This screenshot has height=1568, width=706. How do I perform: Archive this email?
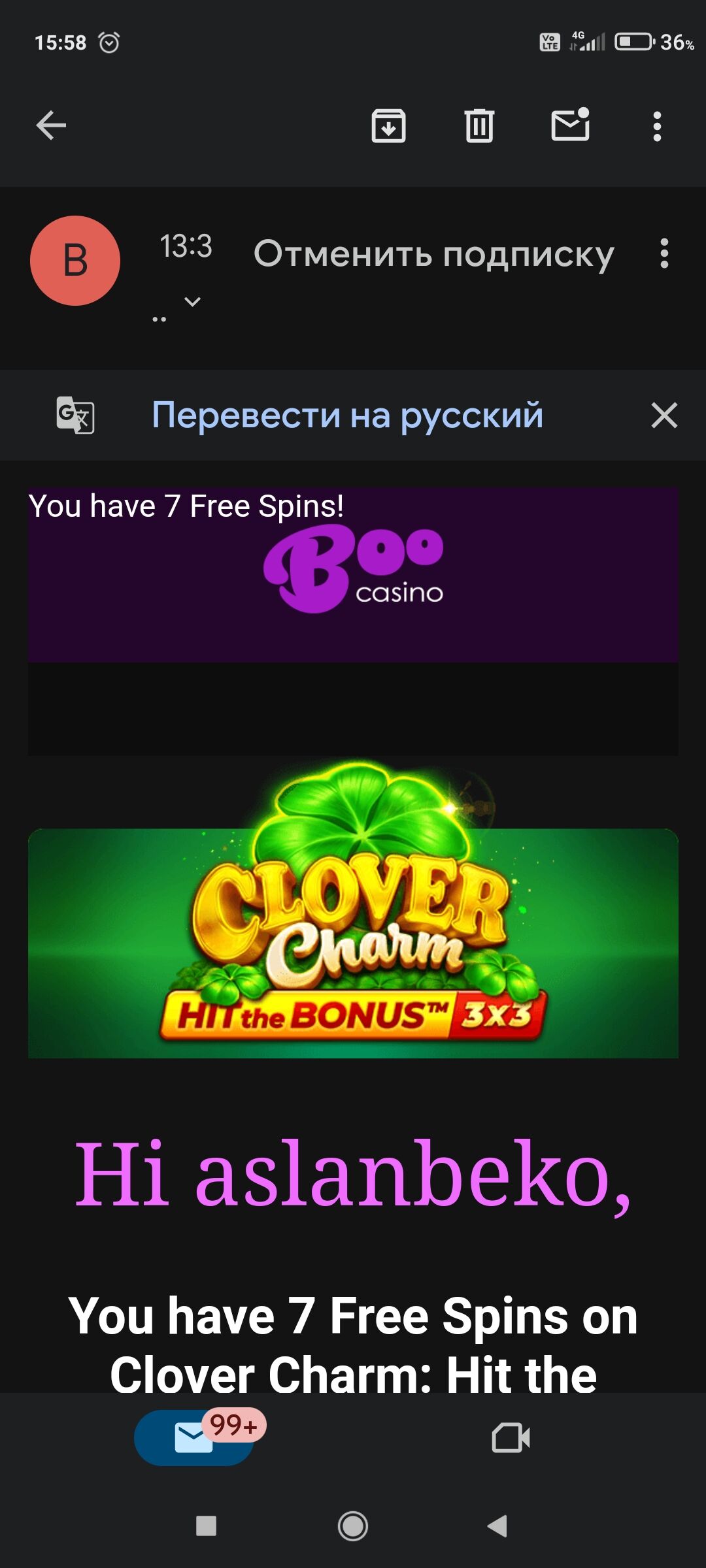388,125
